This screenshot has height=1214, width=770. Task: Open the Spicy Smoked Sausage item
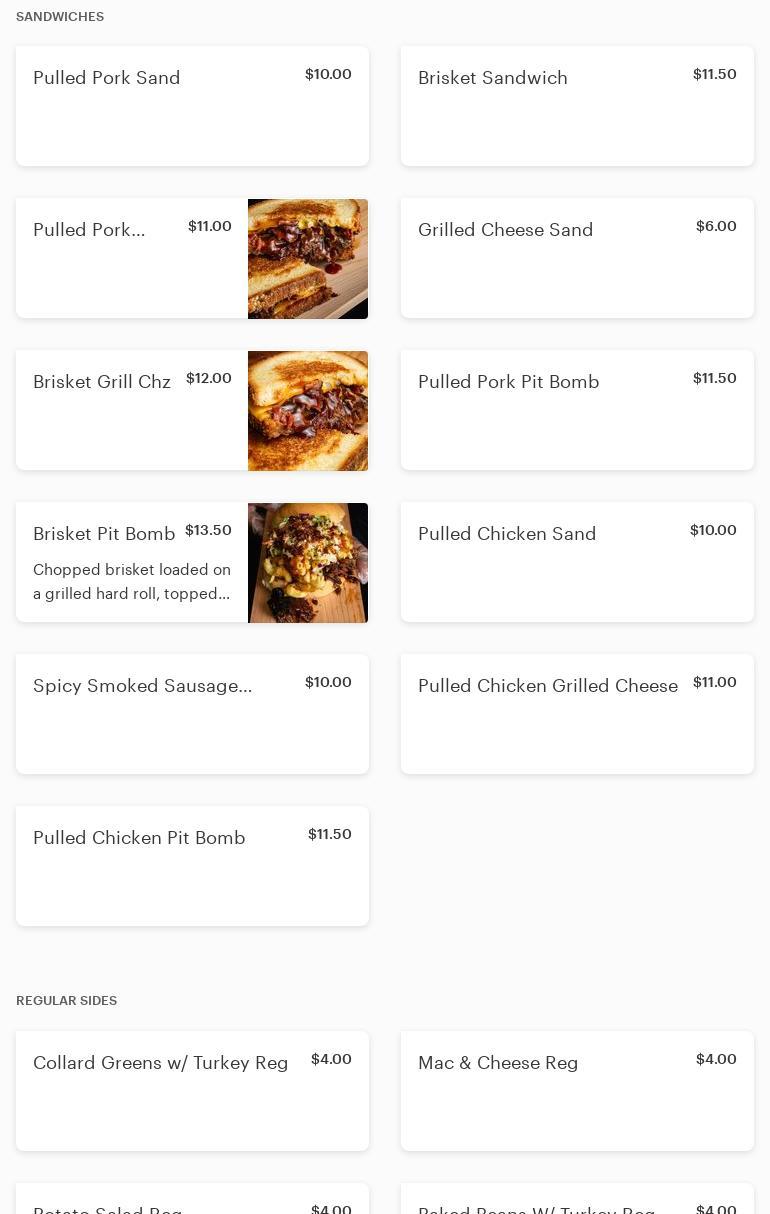192,714
